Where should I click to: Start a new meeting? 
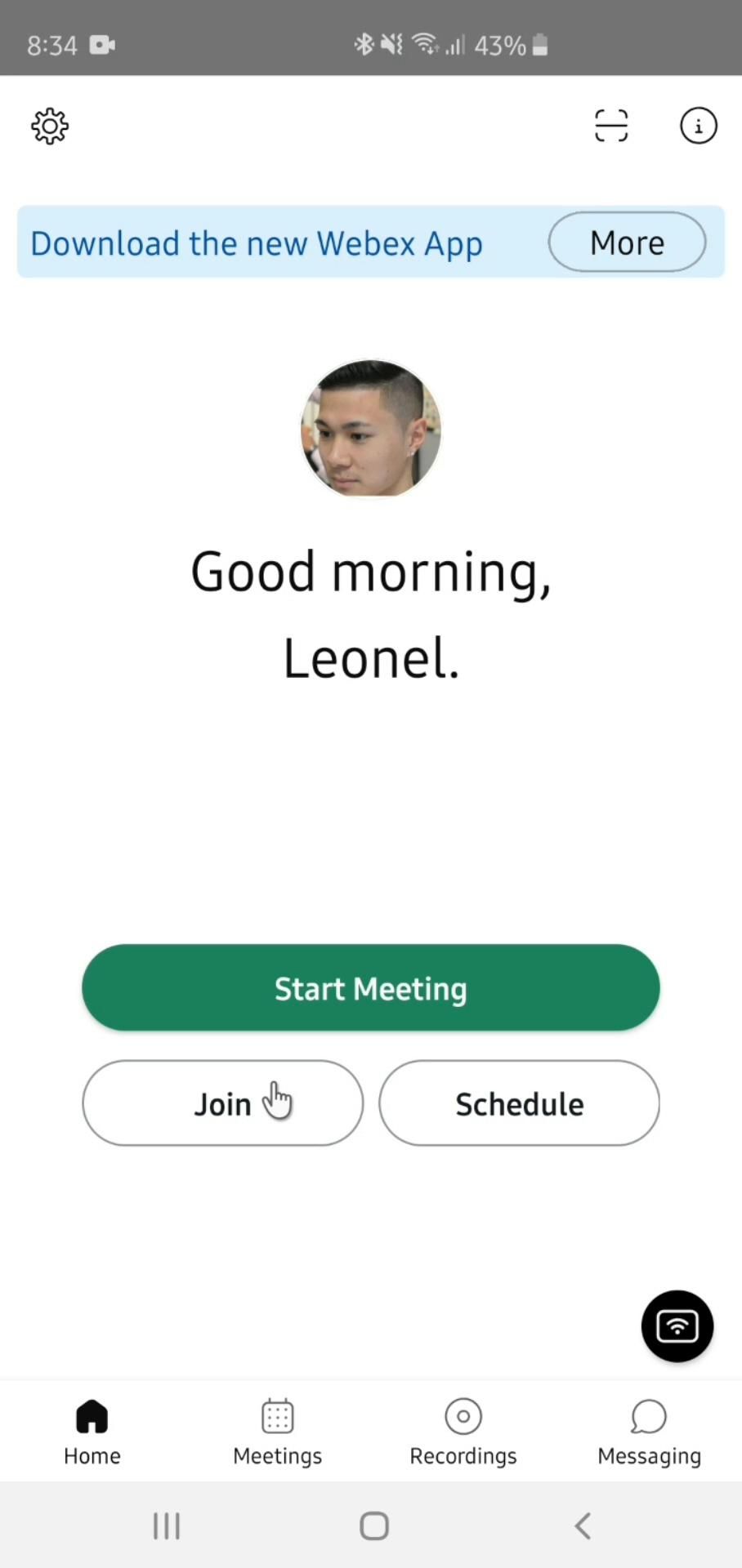point(371,988)
